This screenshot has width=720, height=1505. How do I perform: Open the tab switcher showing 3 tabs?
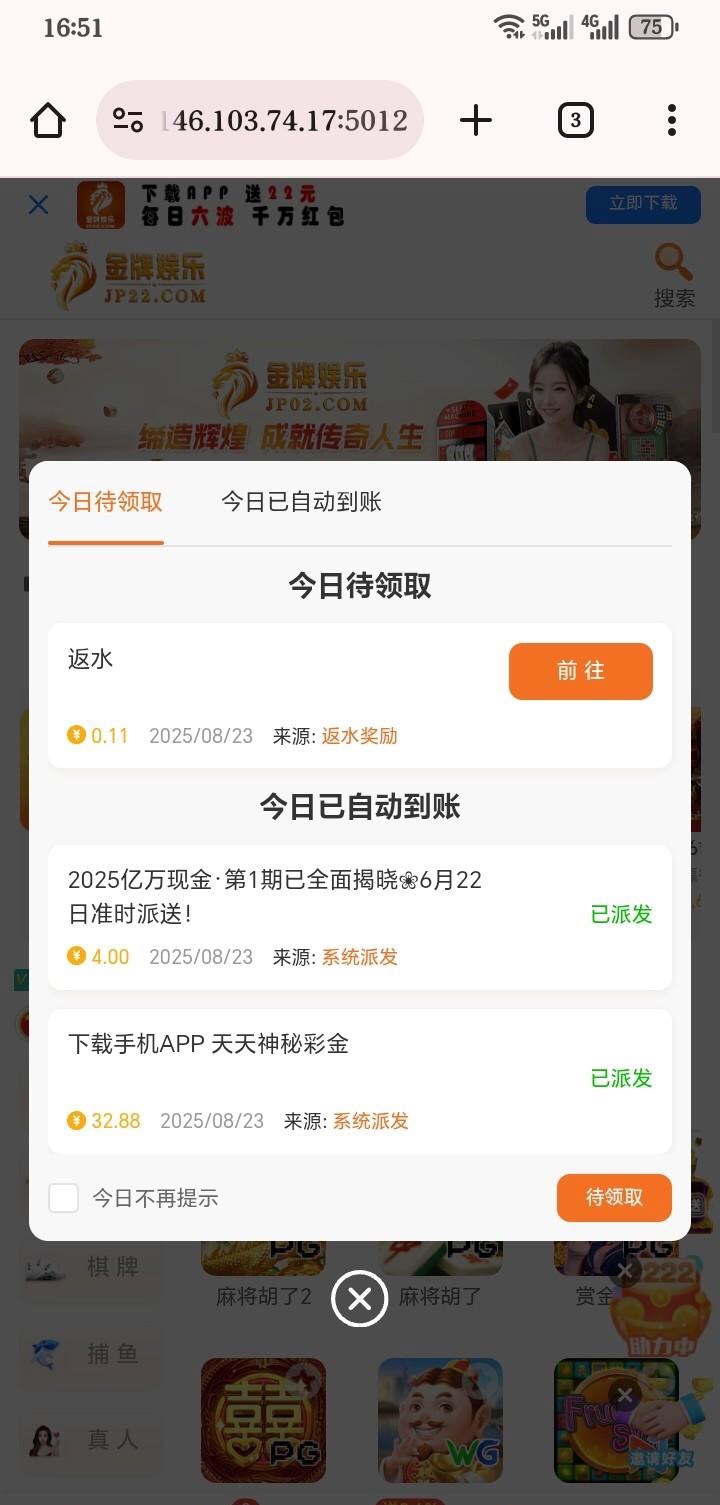point(575,121)
